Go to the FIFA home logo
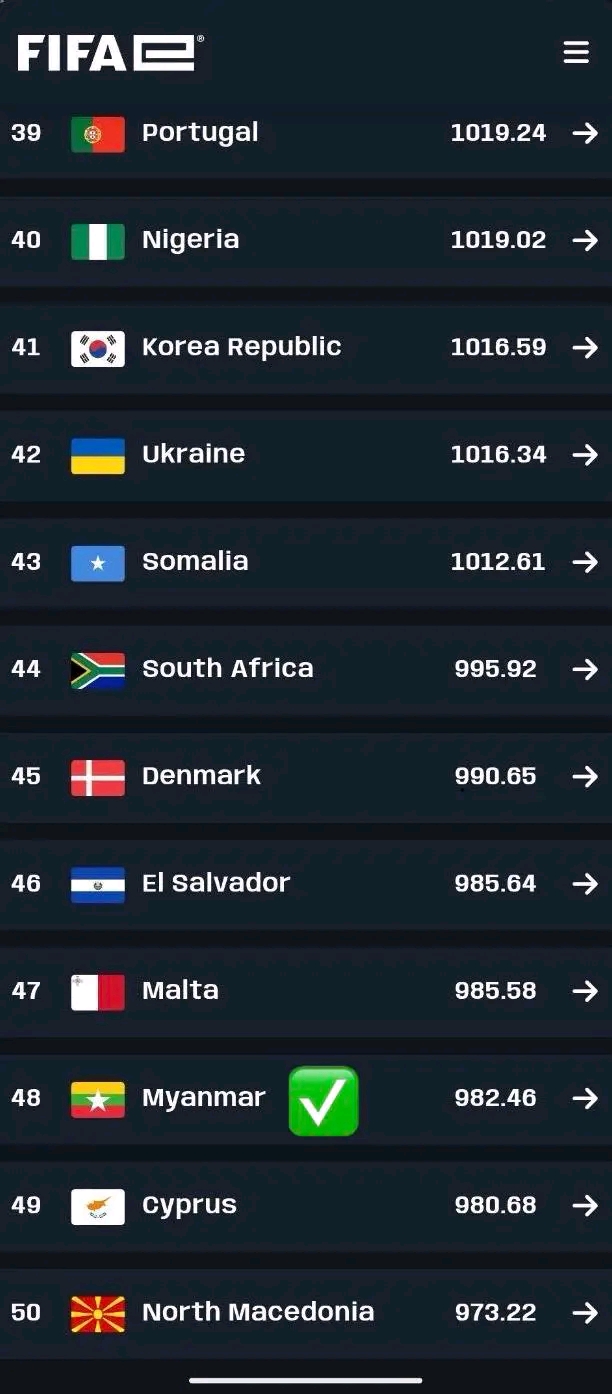The height and width of the screenshot is (1394, 612). click(111, 53)
